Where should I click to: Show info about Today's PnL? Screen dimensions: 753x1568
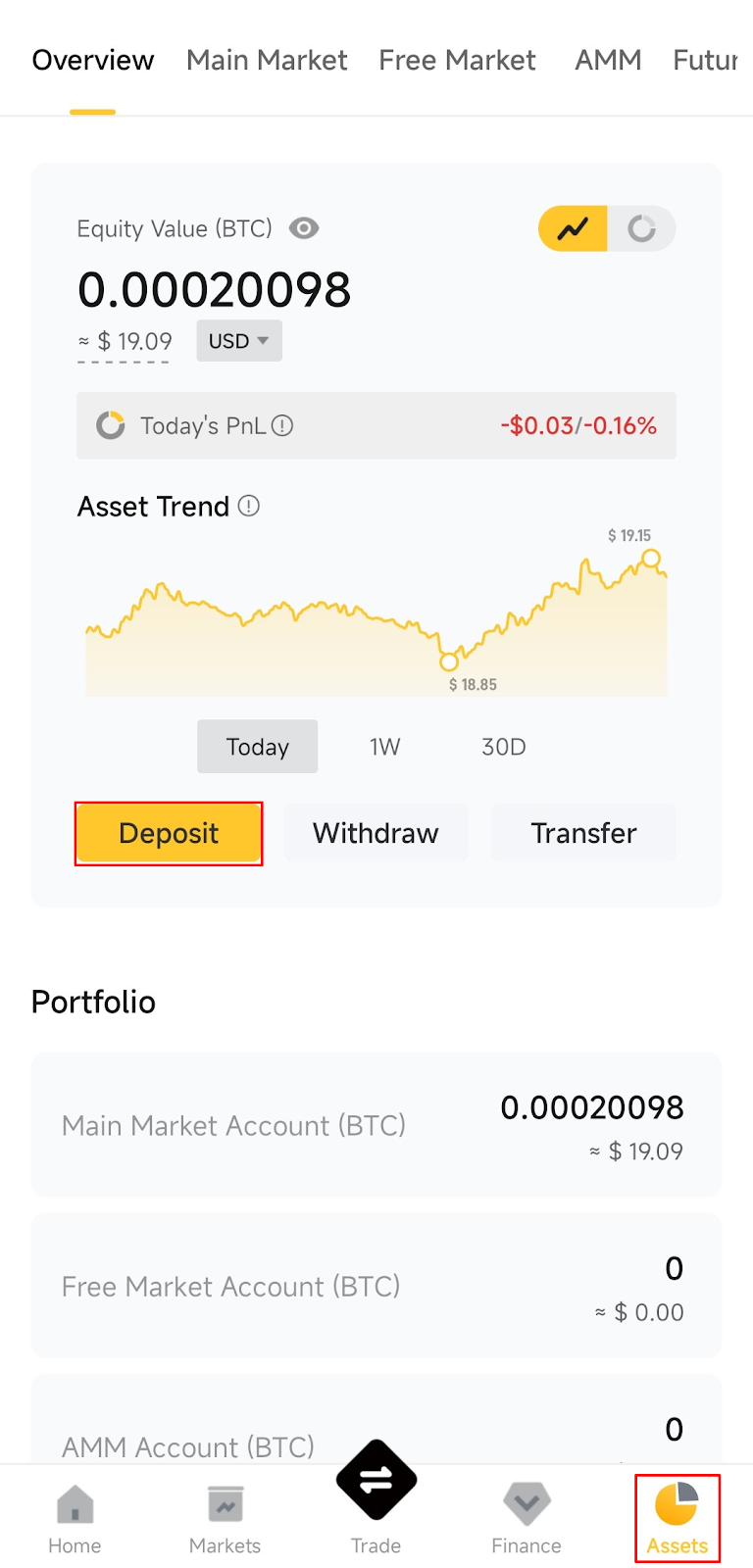coord(282,426)
